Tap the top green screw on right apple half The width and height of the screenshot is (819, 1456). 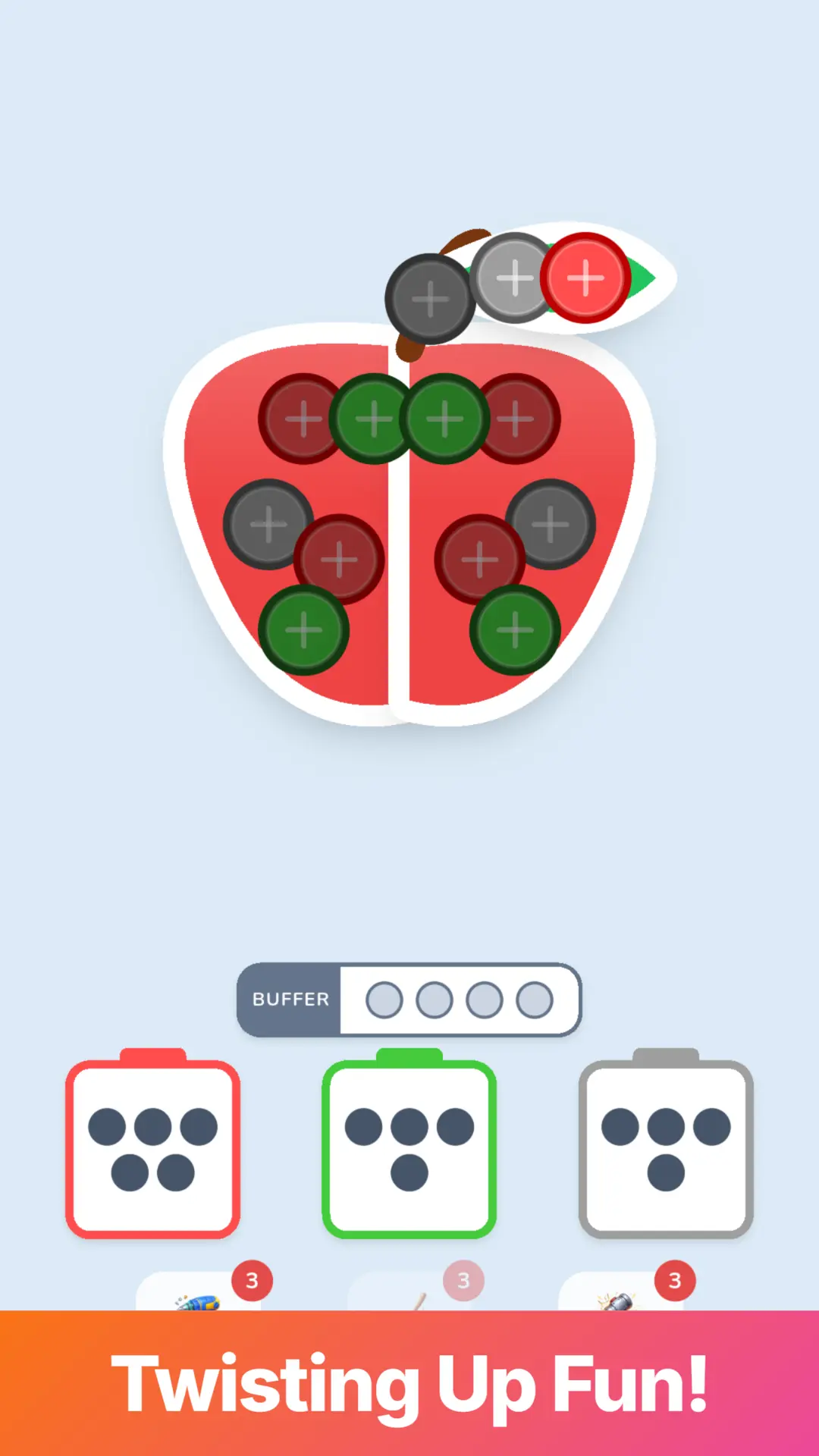tap(444, 419)
